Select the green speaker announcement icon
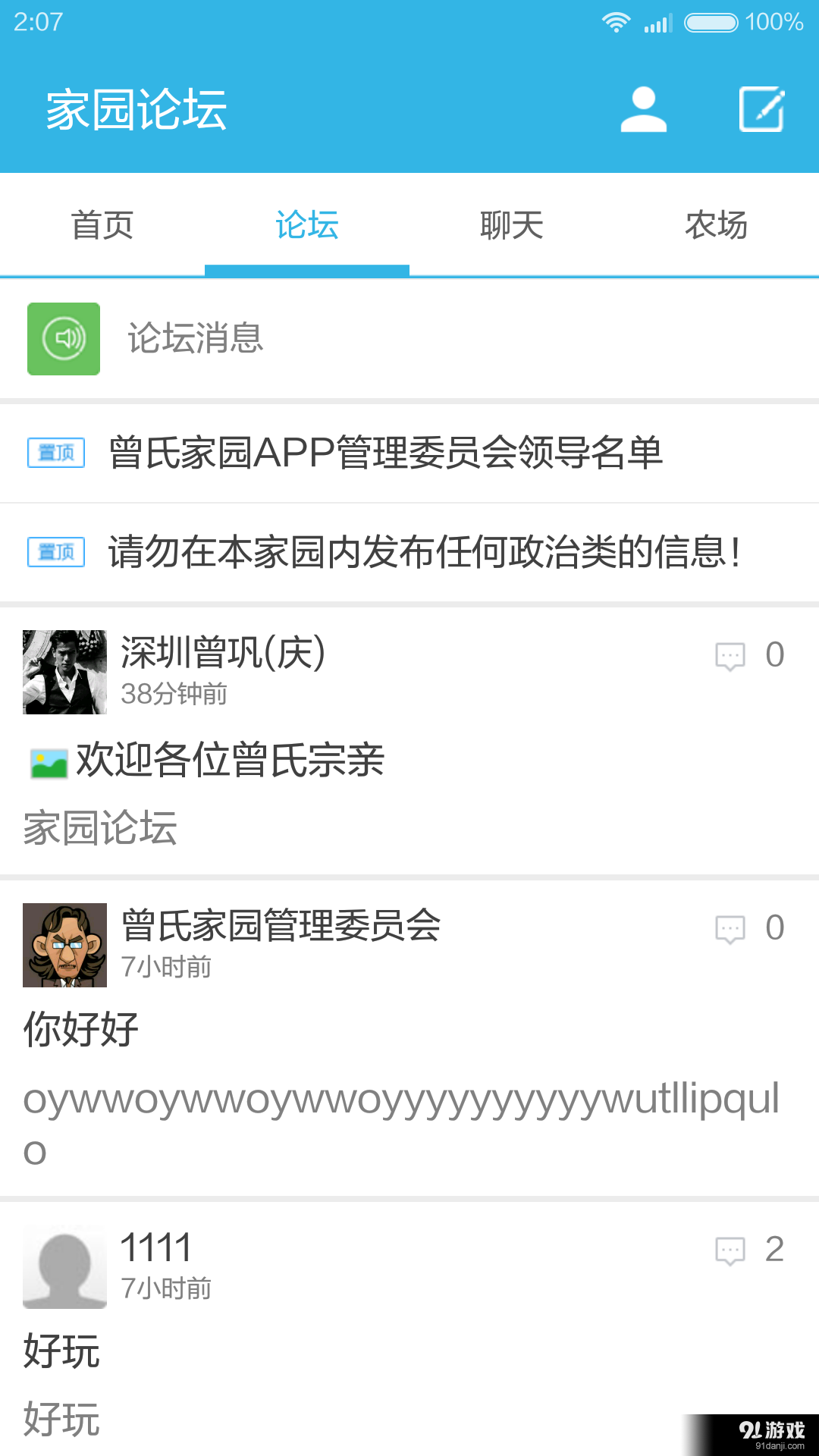 click(x=63, y=339)
